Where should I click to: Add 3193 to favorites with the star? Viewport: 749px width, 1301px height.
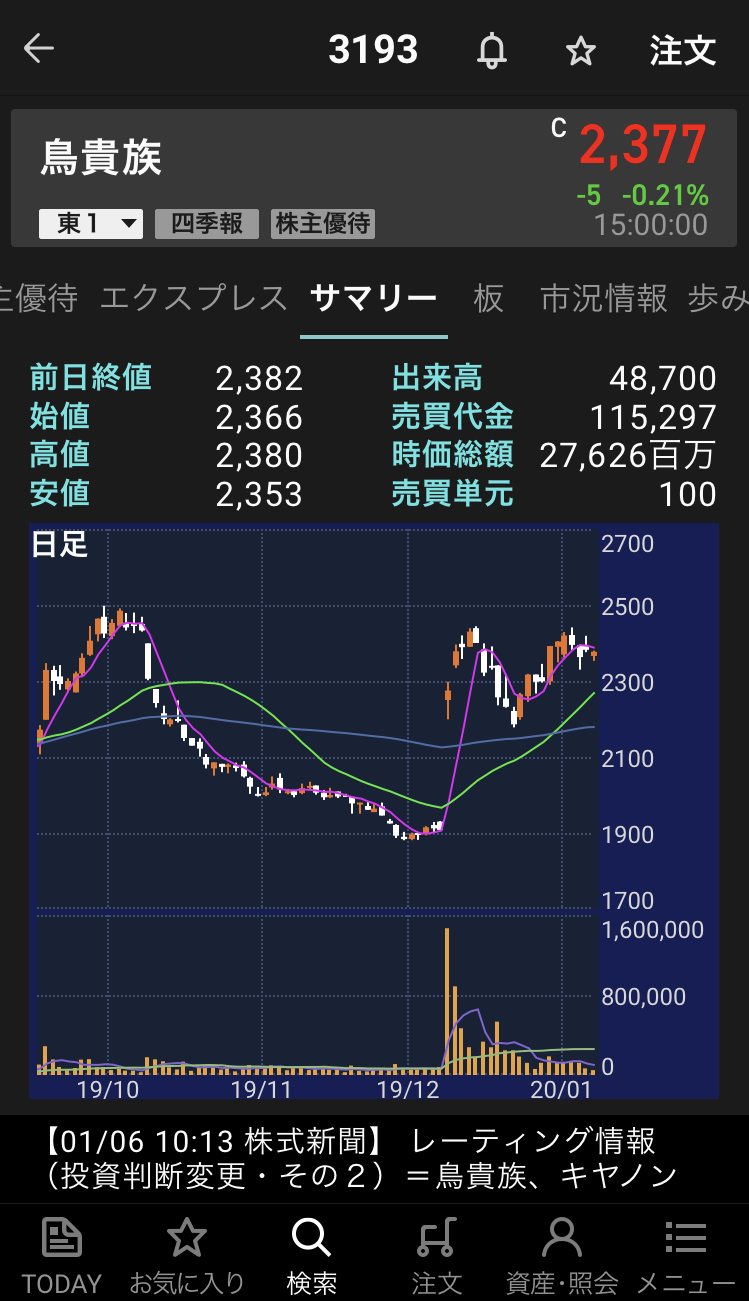coord(580,51)
